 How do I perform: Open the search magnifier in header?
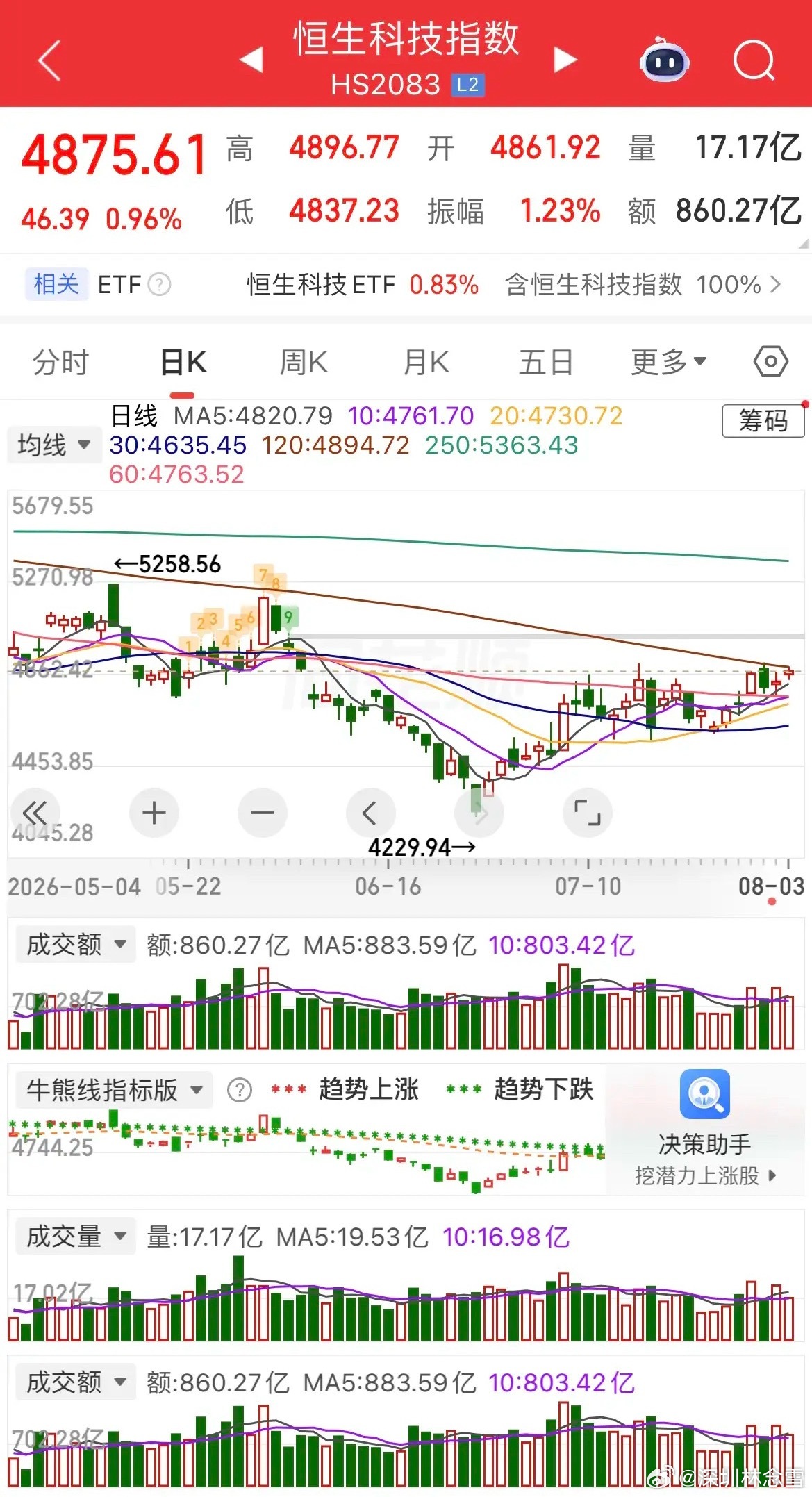click(x=754, y=60)
